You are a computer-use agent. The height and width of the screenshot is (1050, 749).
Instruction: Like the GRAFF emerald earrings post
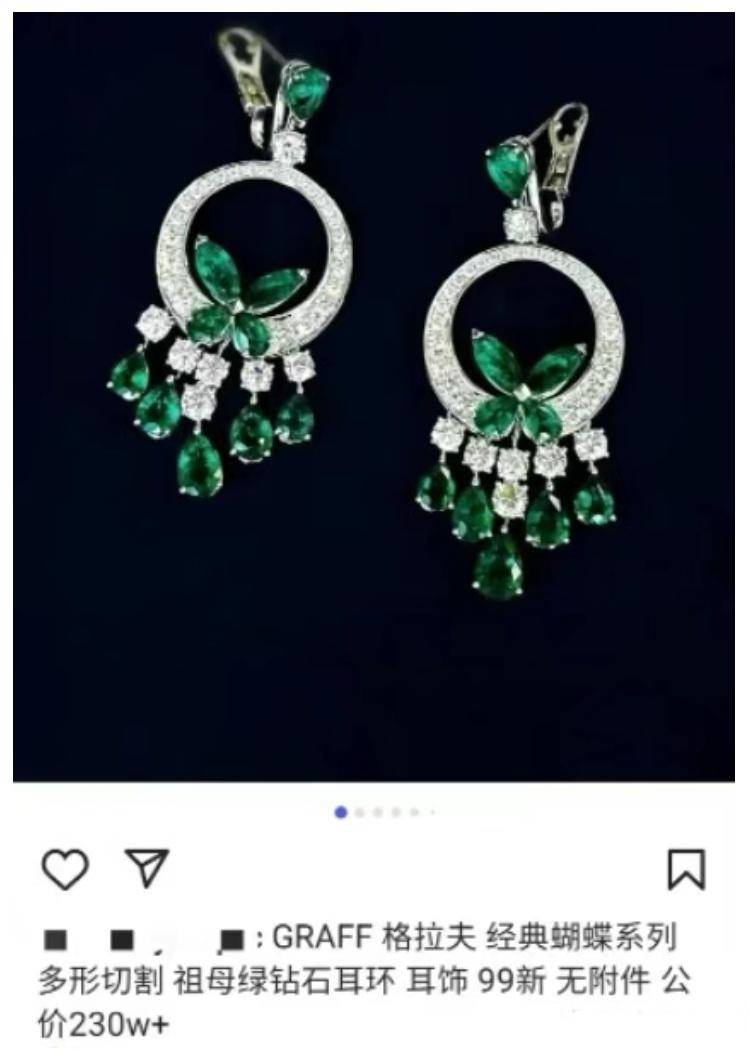tap(65, 869)
